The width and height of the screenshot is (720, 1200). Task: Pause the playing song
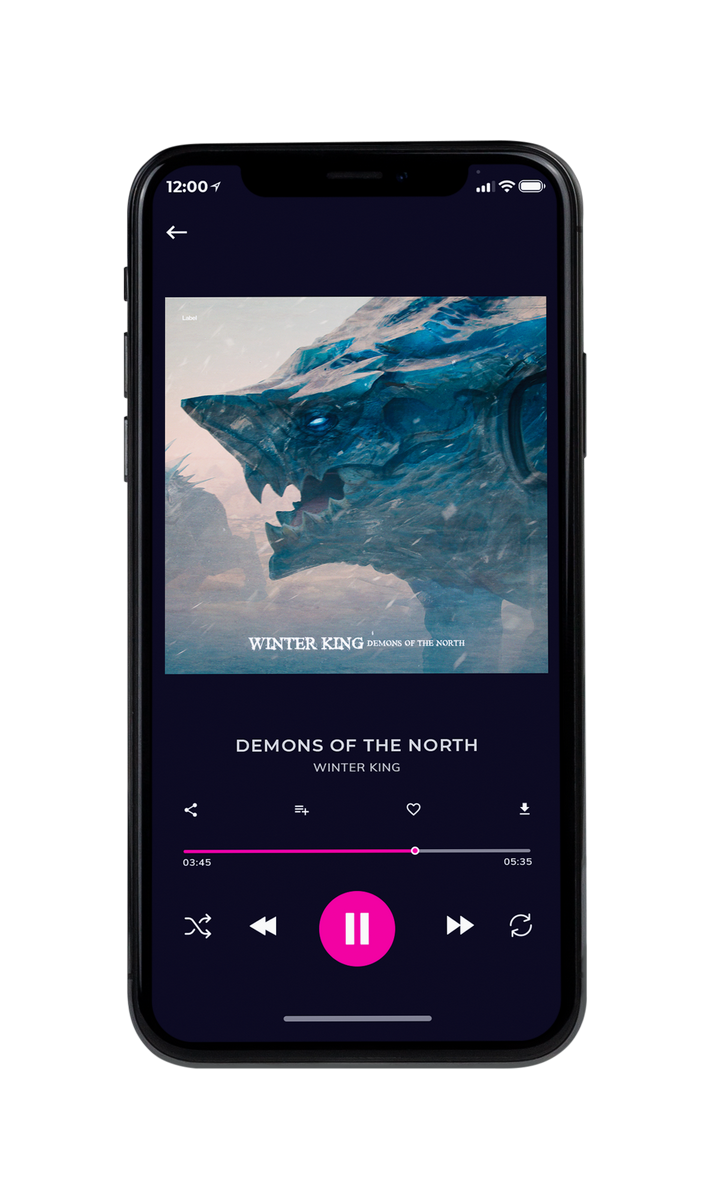pyautogui.click(x=357, y=928)
